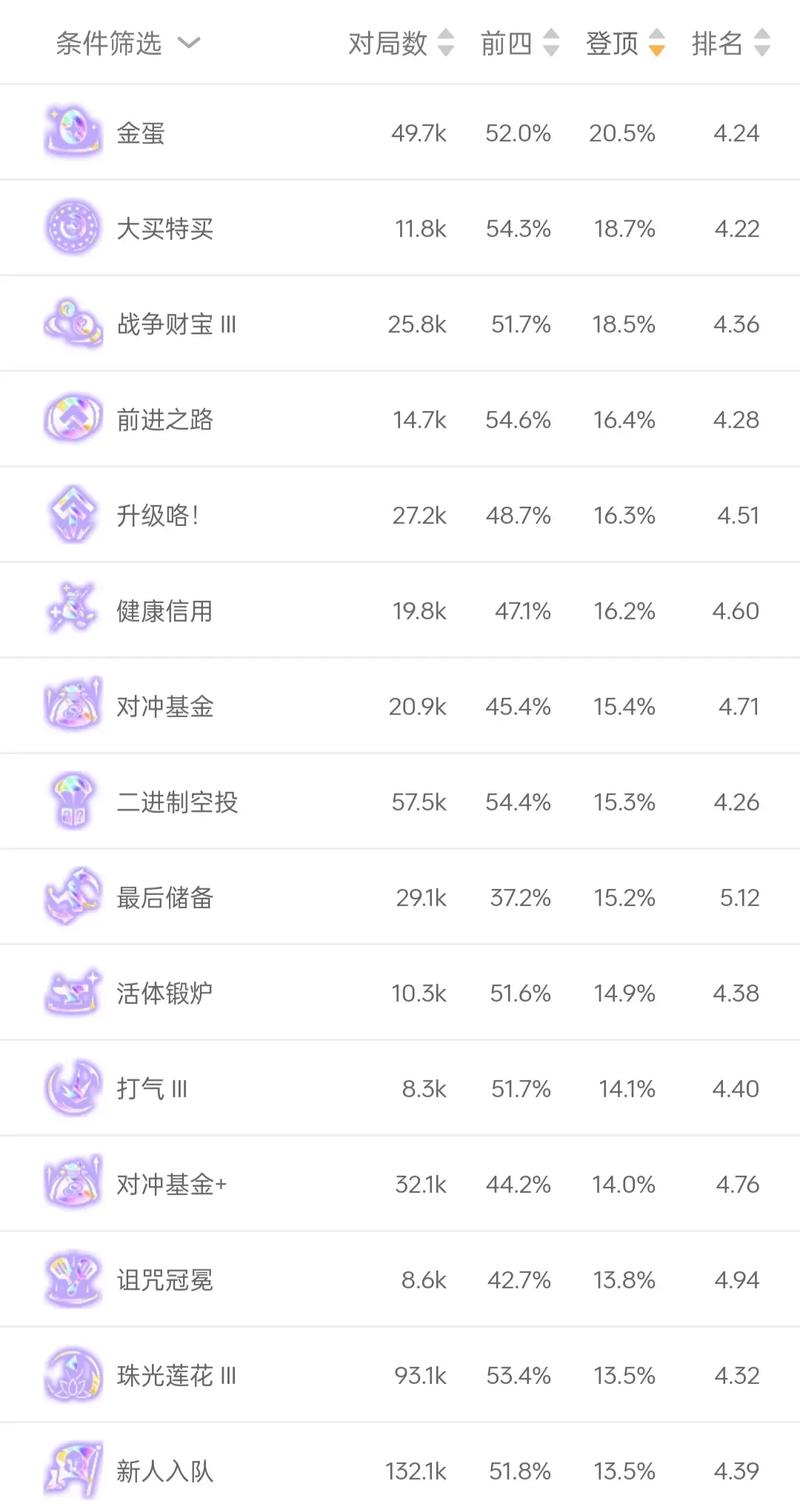View details for 诅咒冠冕

click(165, 1280)
